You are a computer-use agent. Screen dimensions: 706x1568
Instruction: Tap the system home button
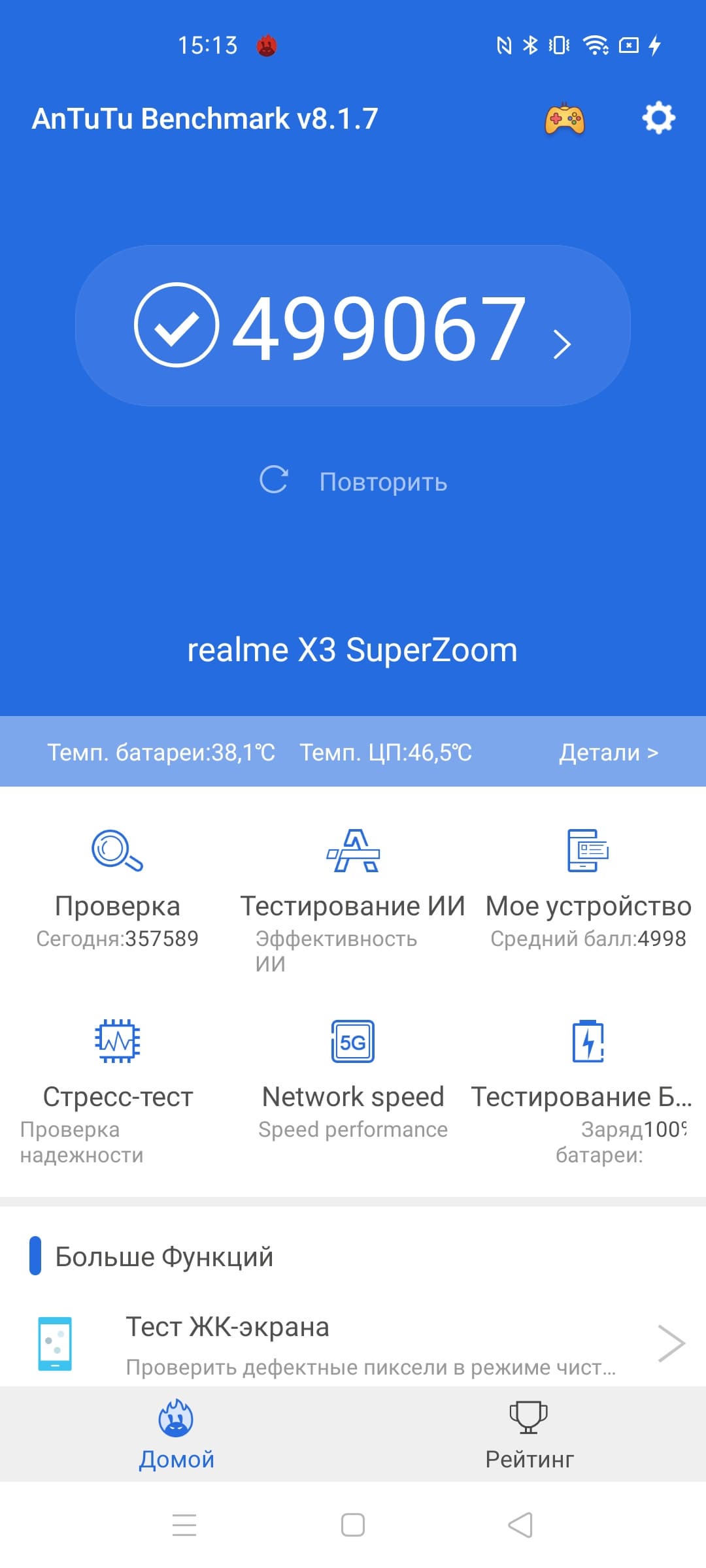[x=353, y=1525]
